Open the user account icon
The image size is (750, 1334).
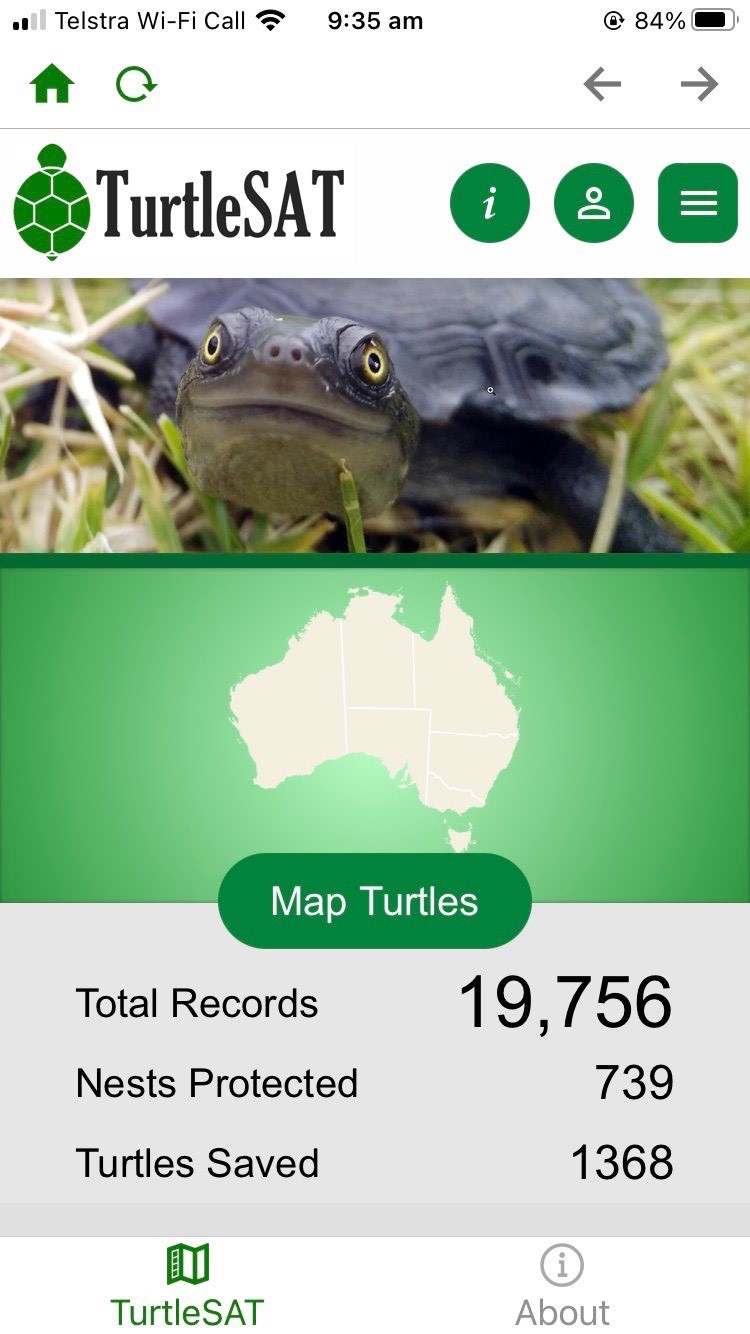click(x=594, y=203)
